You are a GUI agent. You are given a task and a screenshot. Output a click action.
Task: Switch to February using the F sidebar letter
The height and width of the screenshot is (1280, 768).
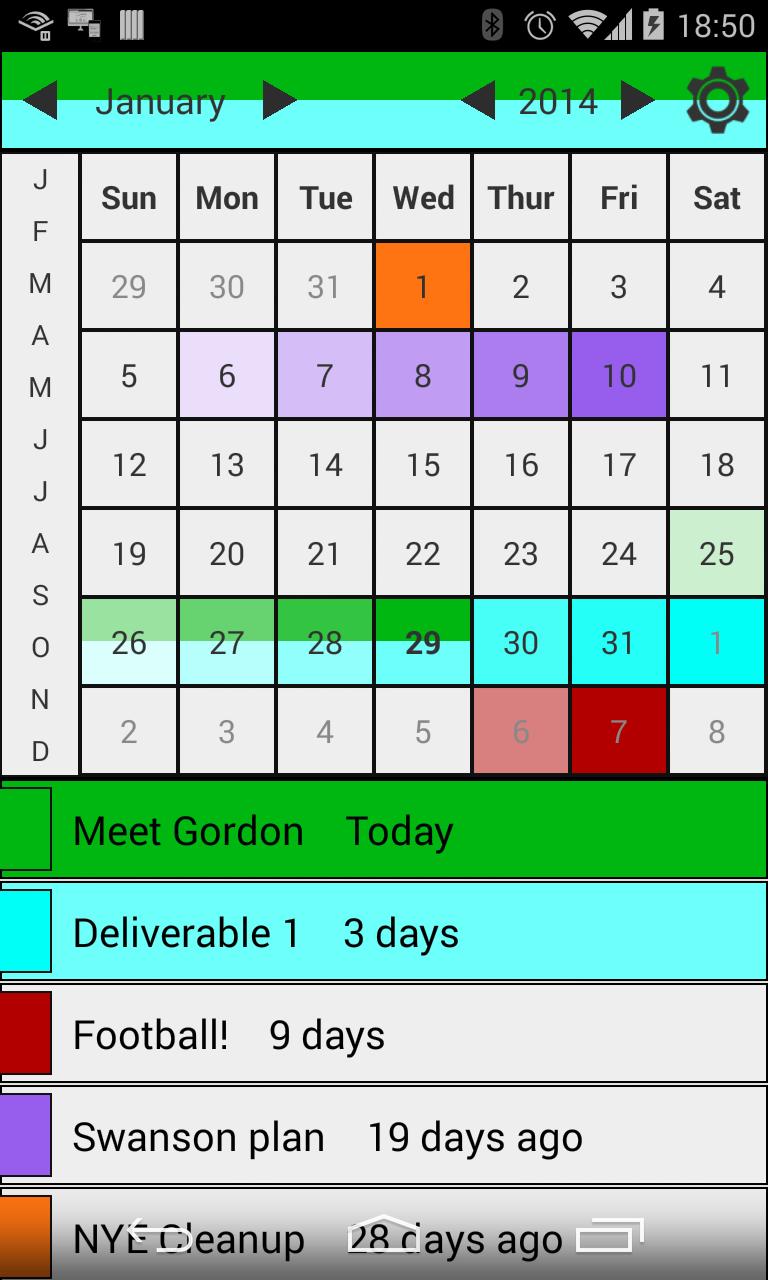click(x=40, y=231)
